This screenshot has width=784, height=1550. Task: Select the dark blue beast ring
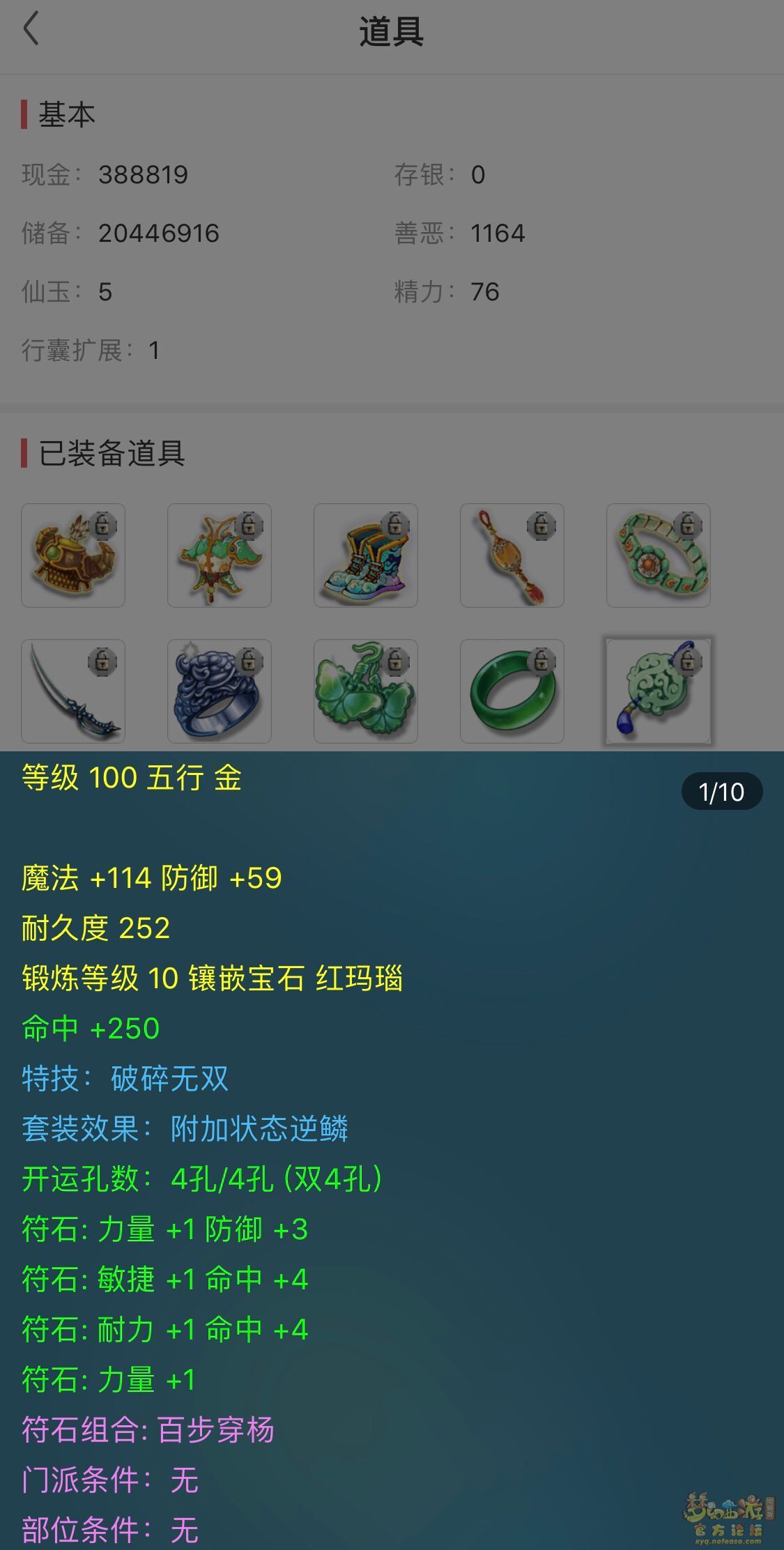[x=220, y=691]
